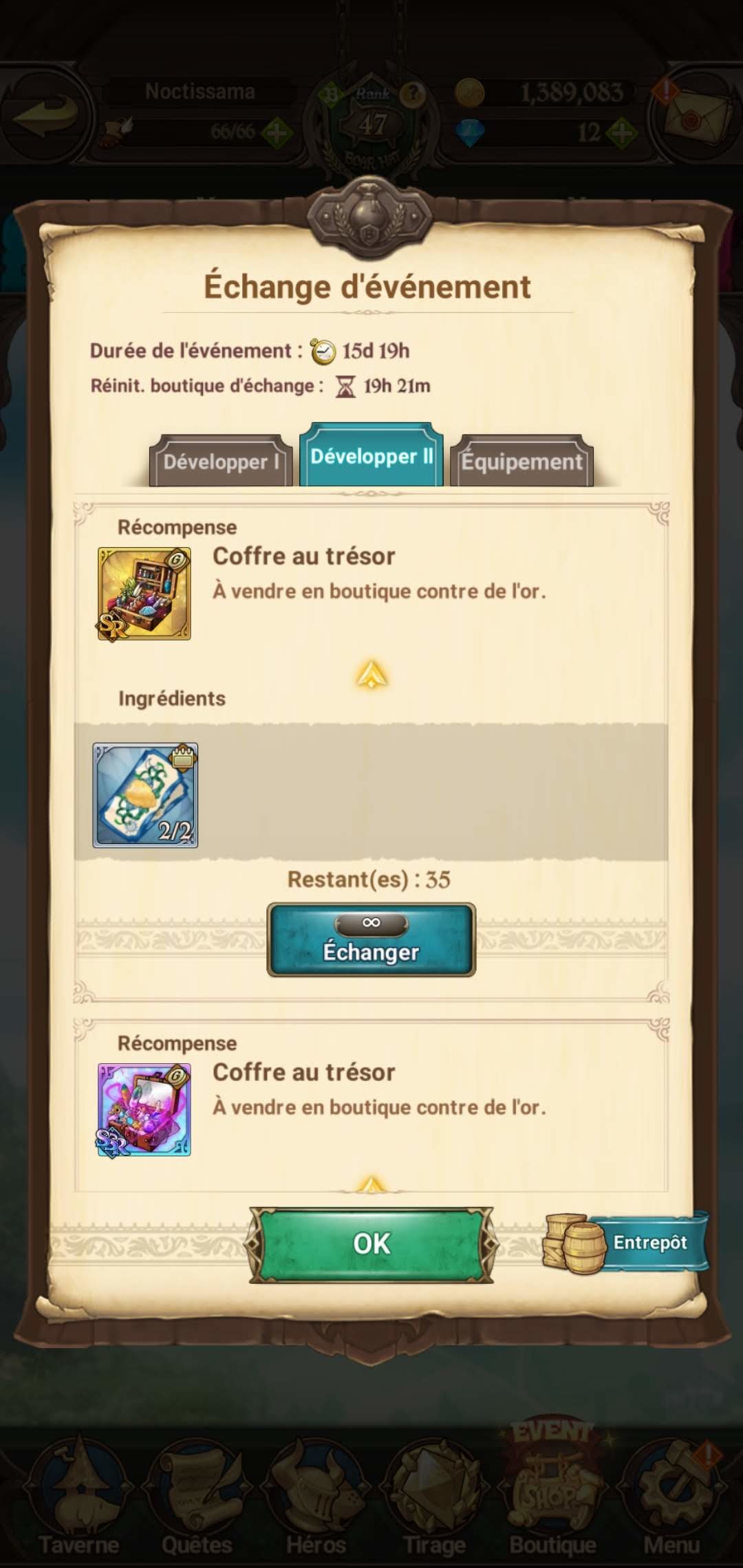Viewport: 743px width, 1568px height.
Task: Tap the Développer II tab
Action: click(x=371, y=456)
